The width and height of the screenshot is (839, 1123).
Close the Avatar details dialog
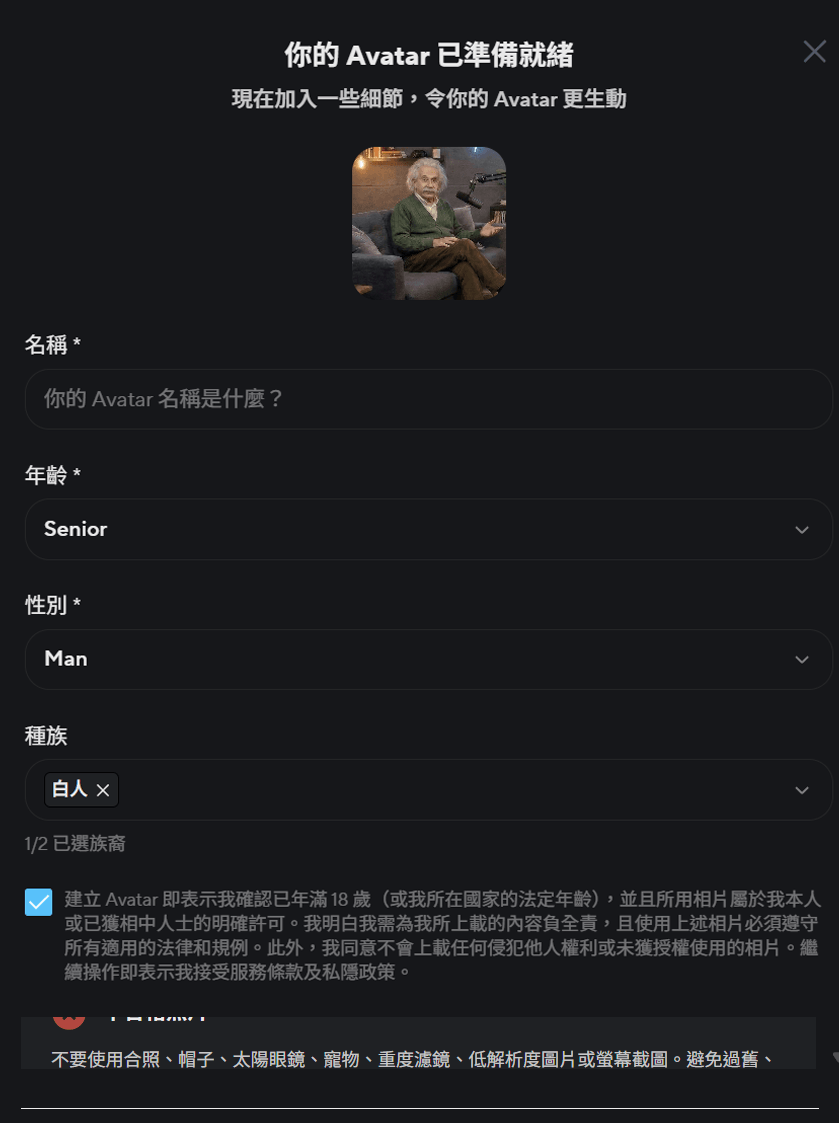pyautogui.click(x=814, y=52)
